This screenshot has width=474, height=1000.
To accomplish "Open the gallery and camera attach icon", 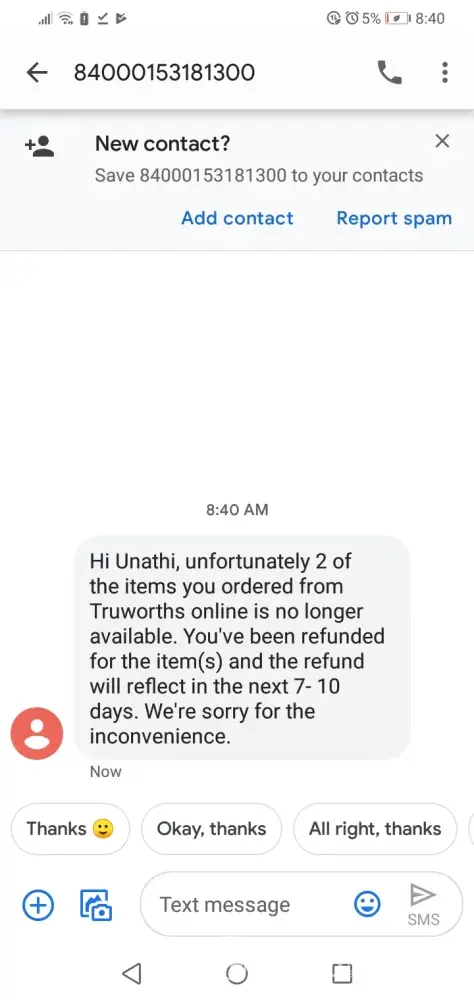I will click(96, 904).
